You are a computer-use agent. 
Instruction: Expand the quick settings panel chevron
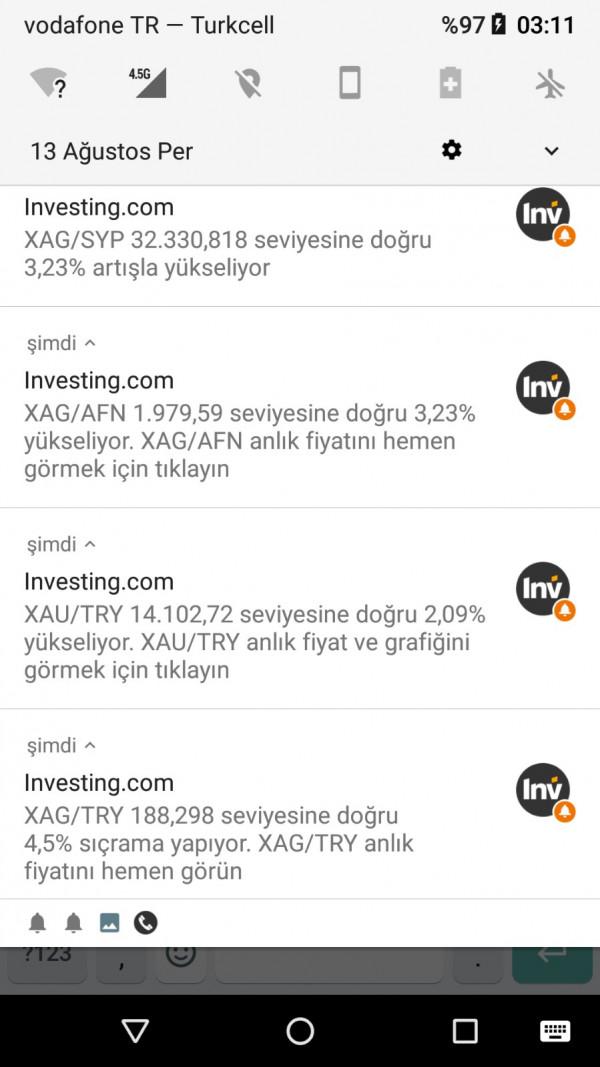[x=552, y=151]
